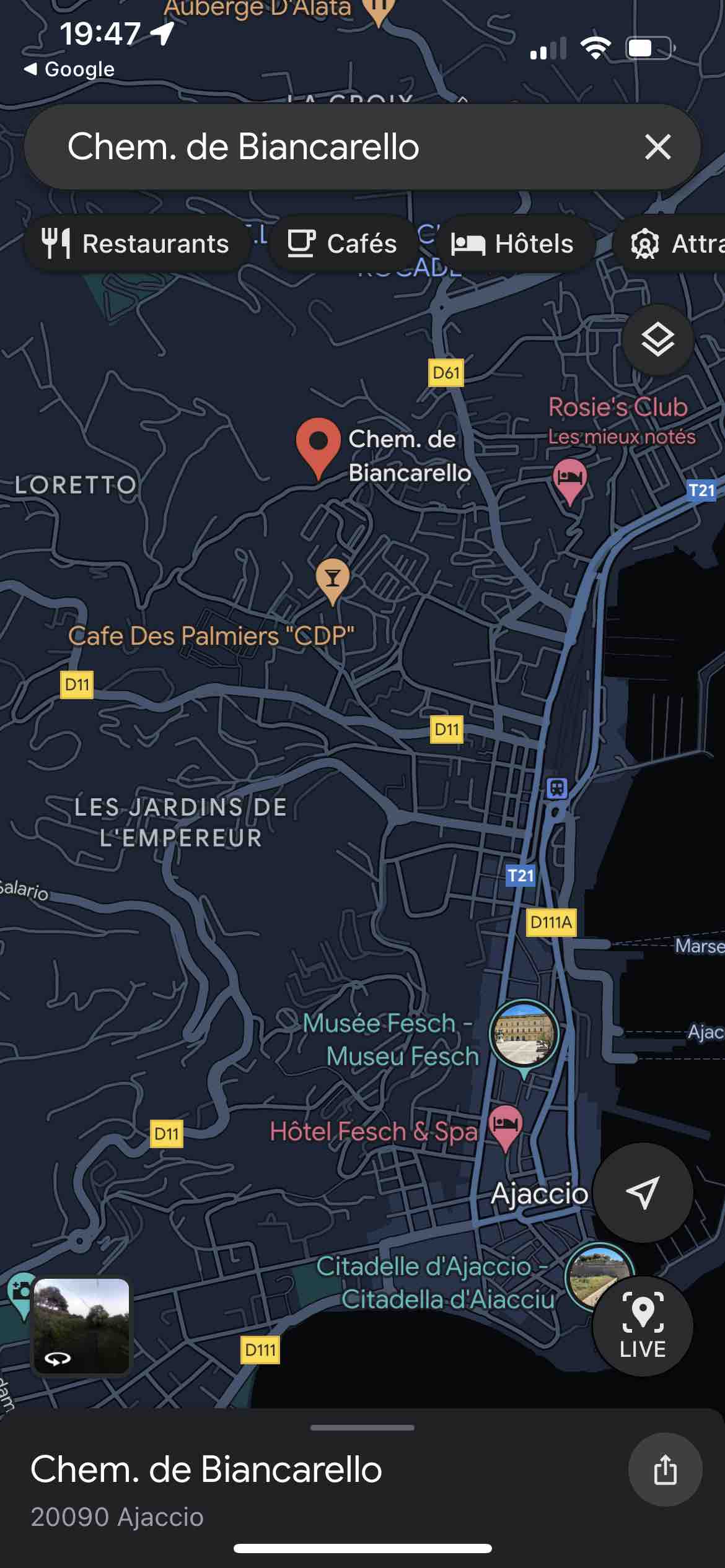Return to the Google app
The image size is (725, 1568).
point(69,69)
